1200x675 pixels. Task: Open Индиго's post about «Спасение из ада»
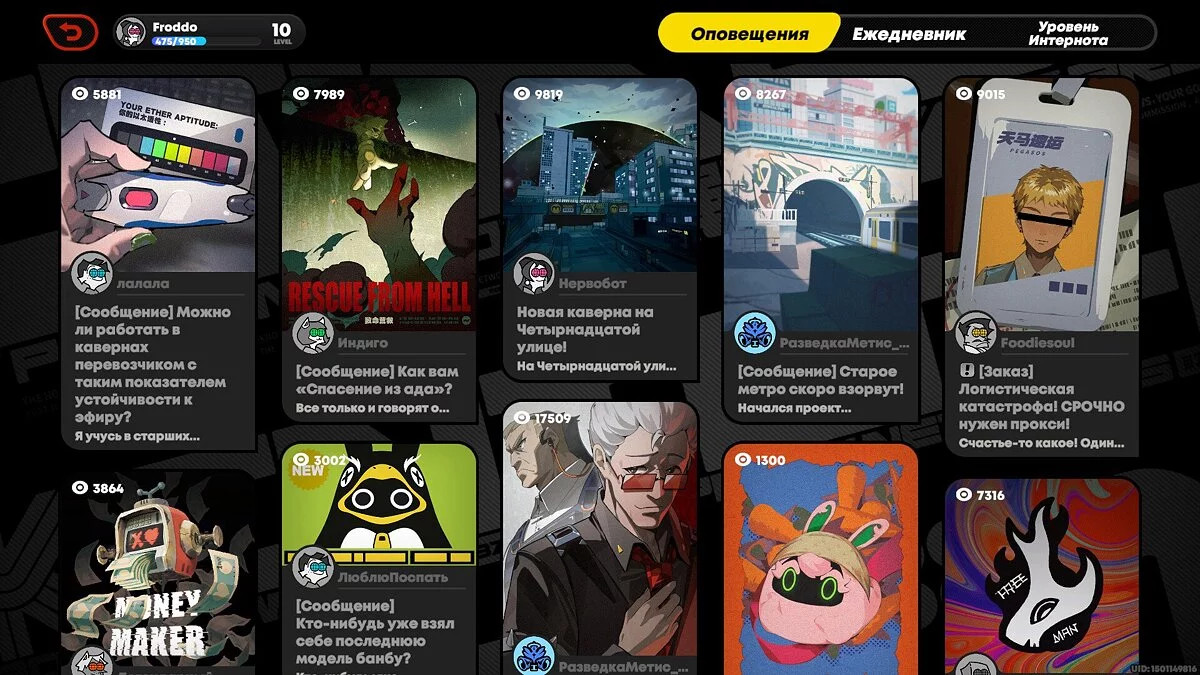(378, 250)
